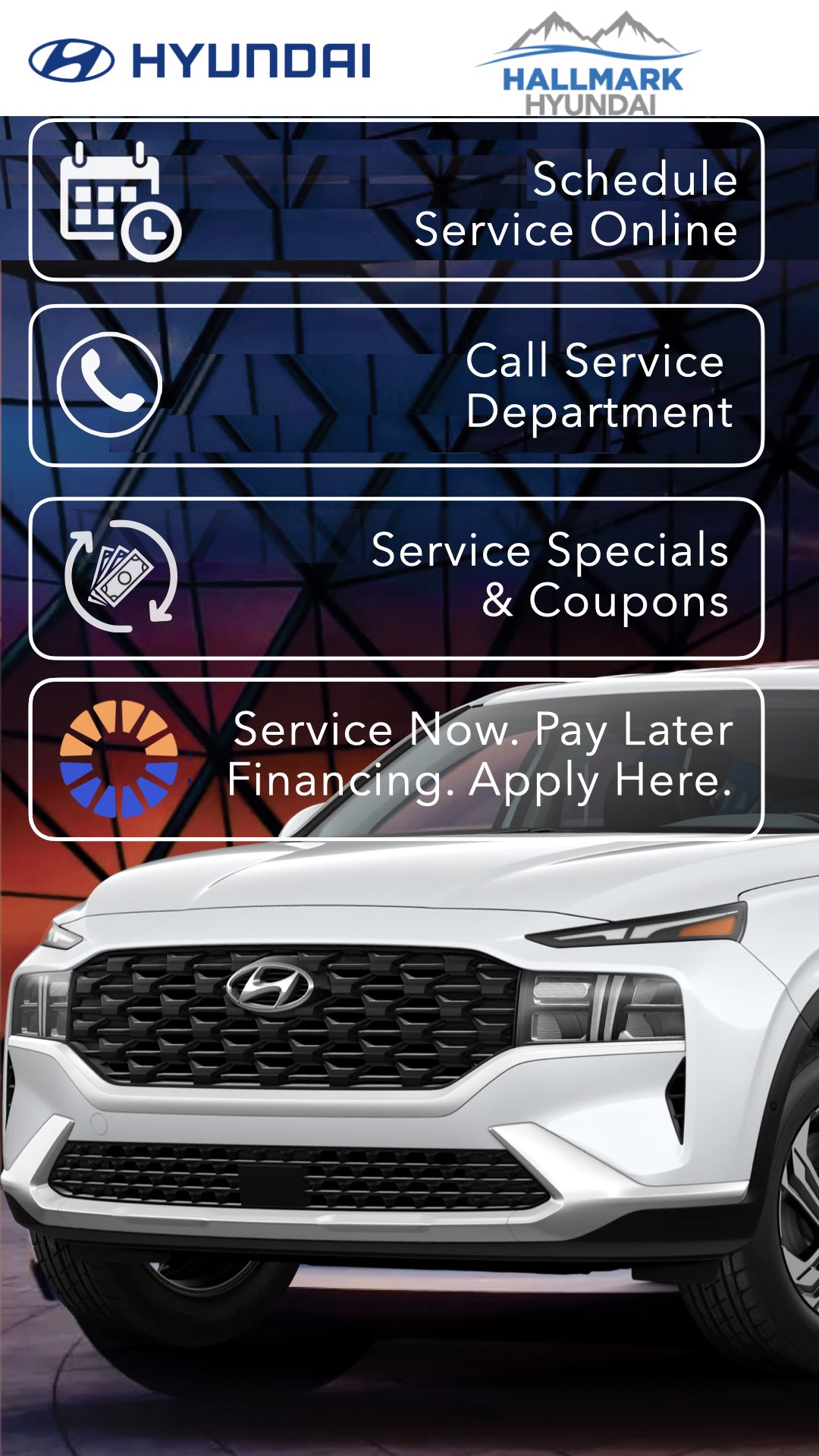
Task: Tap Call Service Department button
Action: coord(396,385)
